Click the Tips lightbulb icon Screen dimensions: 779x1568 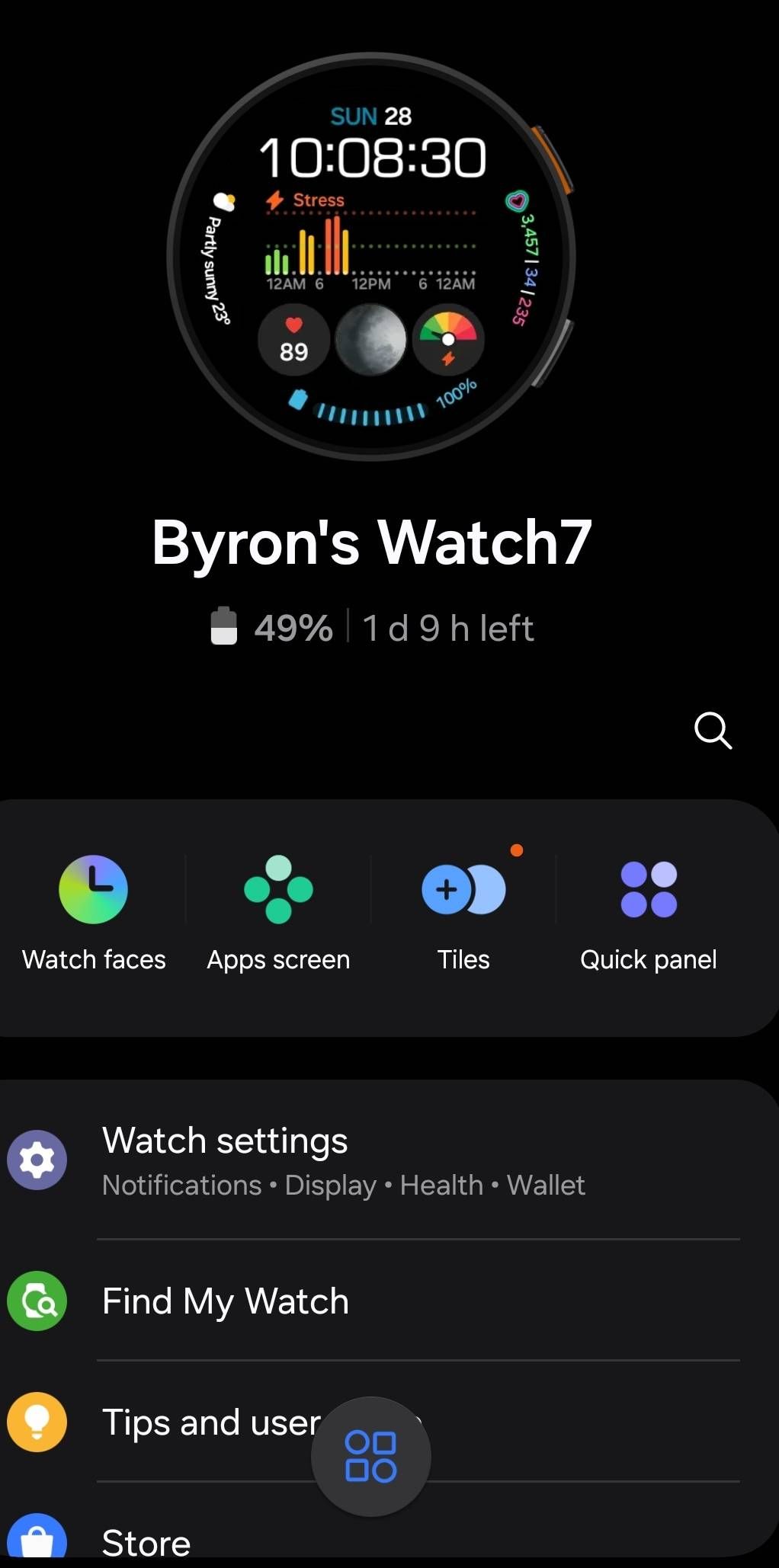(37, 1422)
